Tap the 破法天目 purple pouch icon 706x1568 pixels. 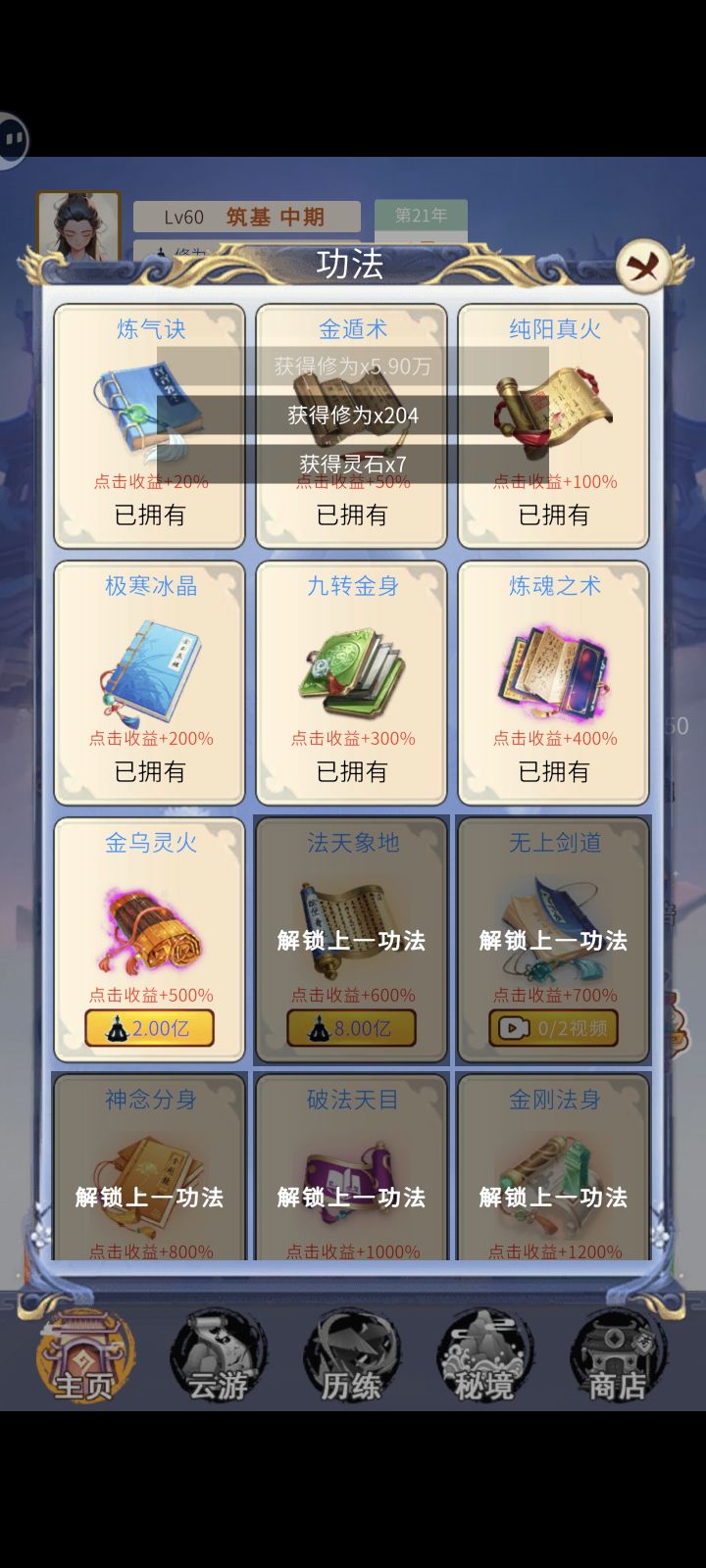pos(350,1166)
